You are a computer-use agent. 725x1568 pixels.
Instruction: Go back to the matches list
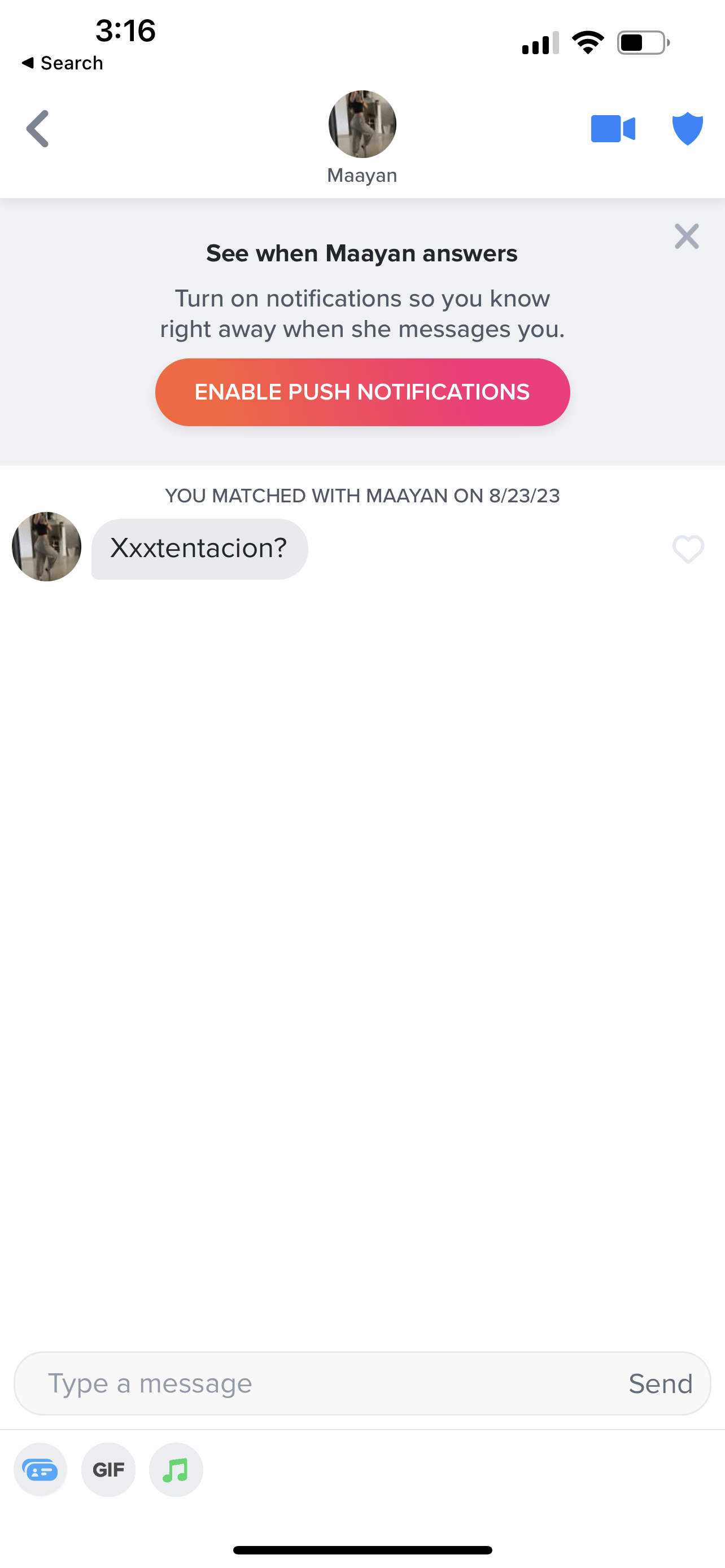coord(38,129)
